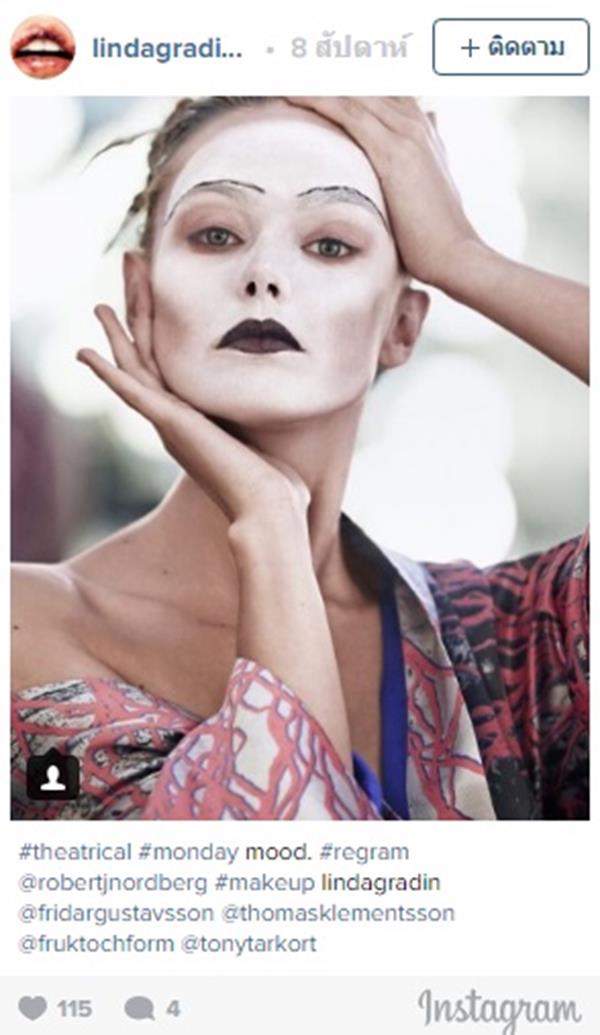This screenshot has width=600, height=1035.
Task: Open the #makeup hashtag
Action: coord(265,883)
